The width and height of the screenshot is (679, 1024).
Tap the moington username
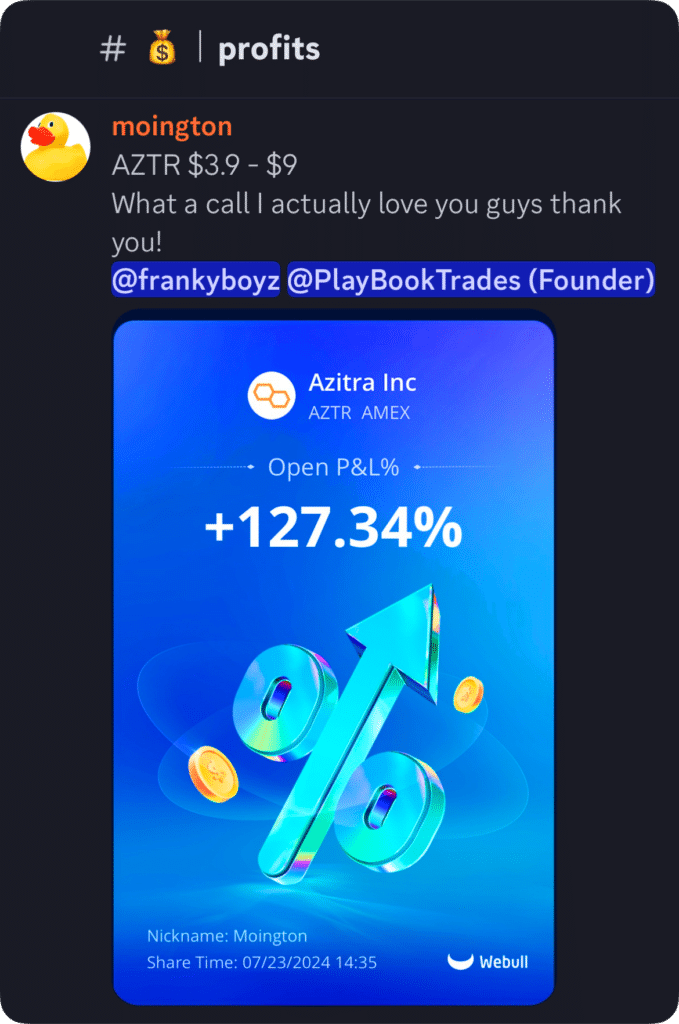coord(172,127)
